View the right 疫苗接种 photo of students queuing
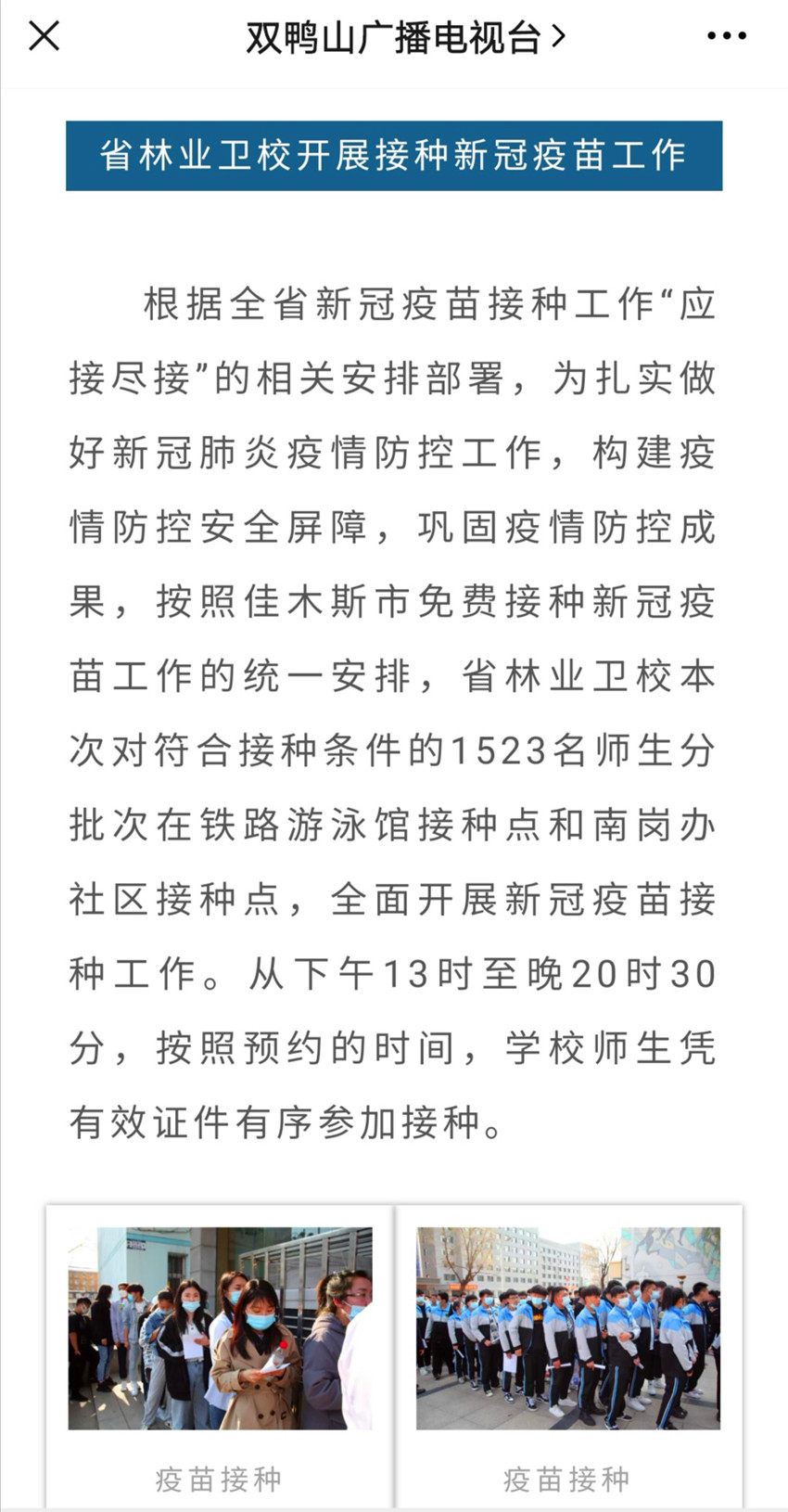 (567, 1327)
